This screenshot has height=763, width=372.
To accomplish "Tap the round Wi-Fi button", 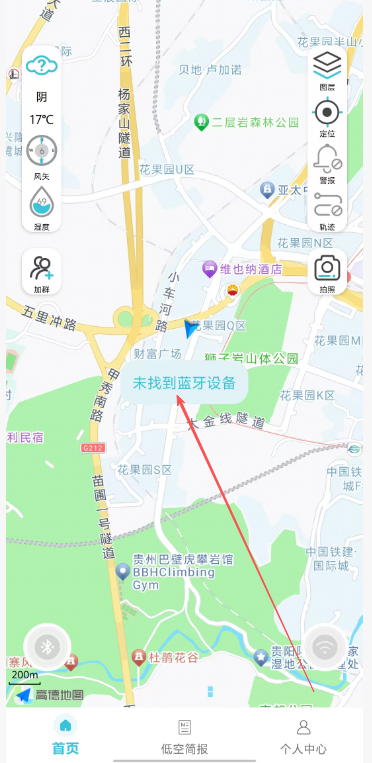I will (325, 647).
